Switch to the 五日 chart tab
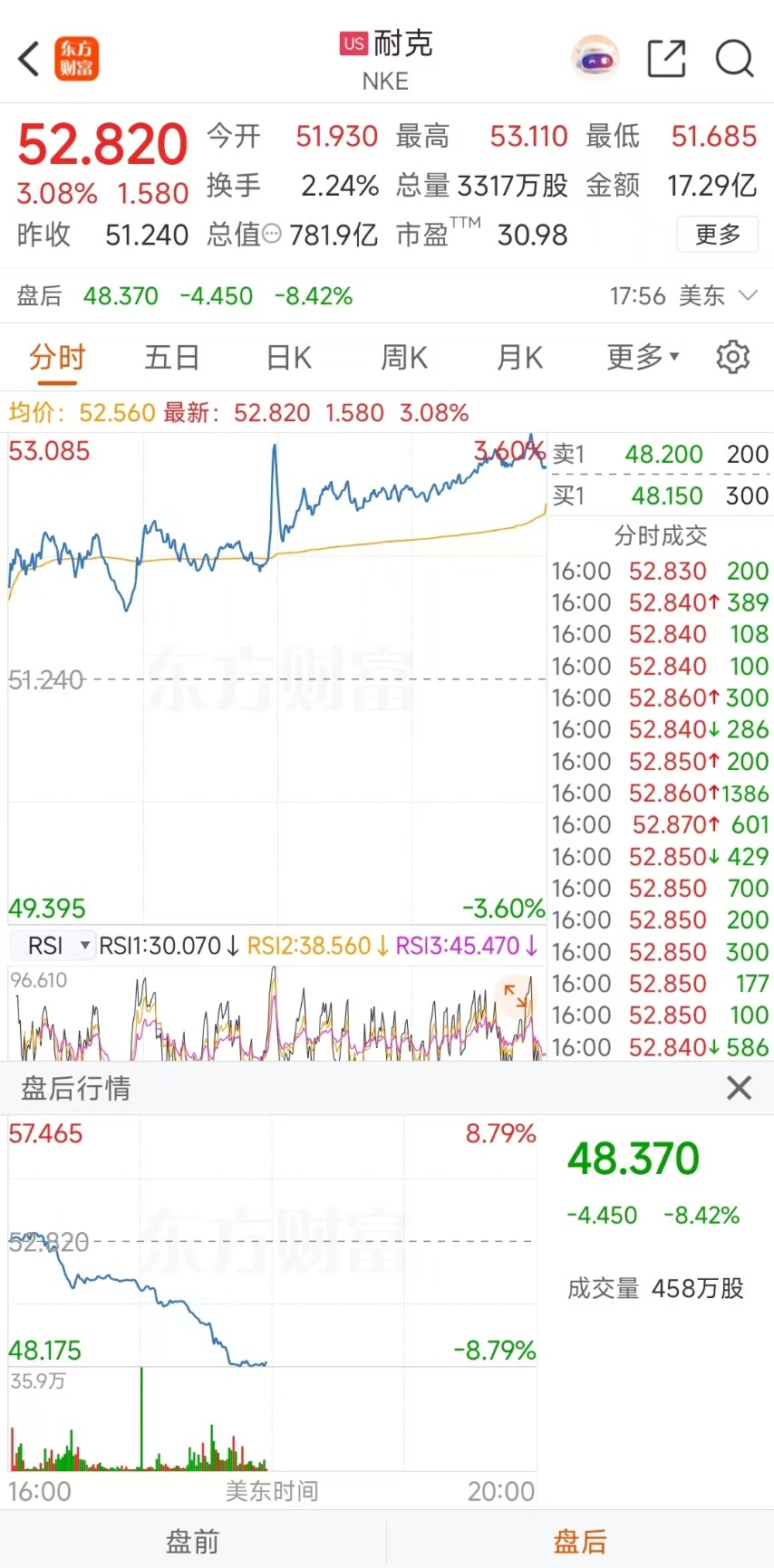The image size is (774, 1568). (172, 358)
